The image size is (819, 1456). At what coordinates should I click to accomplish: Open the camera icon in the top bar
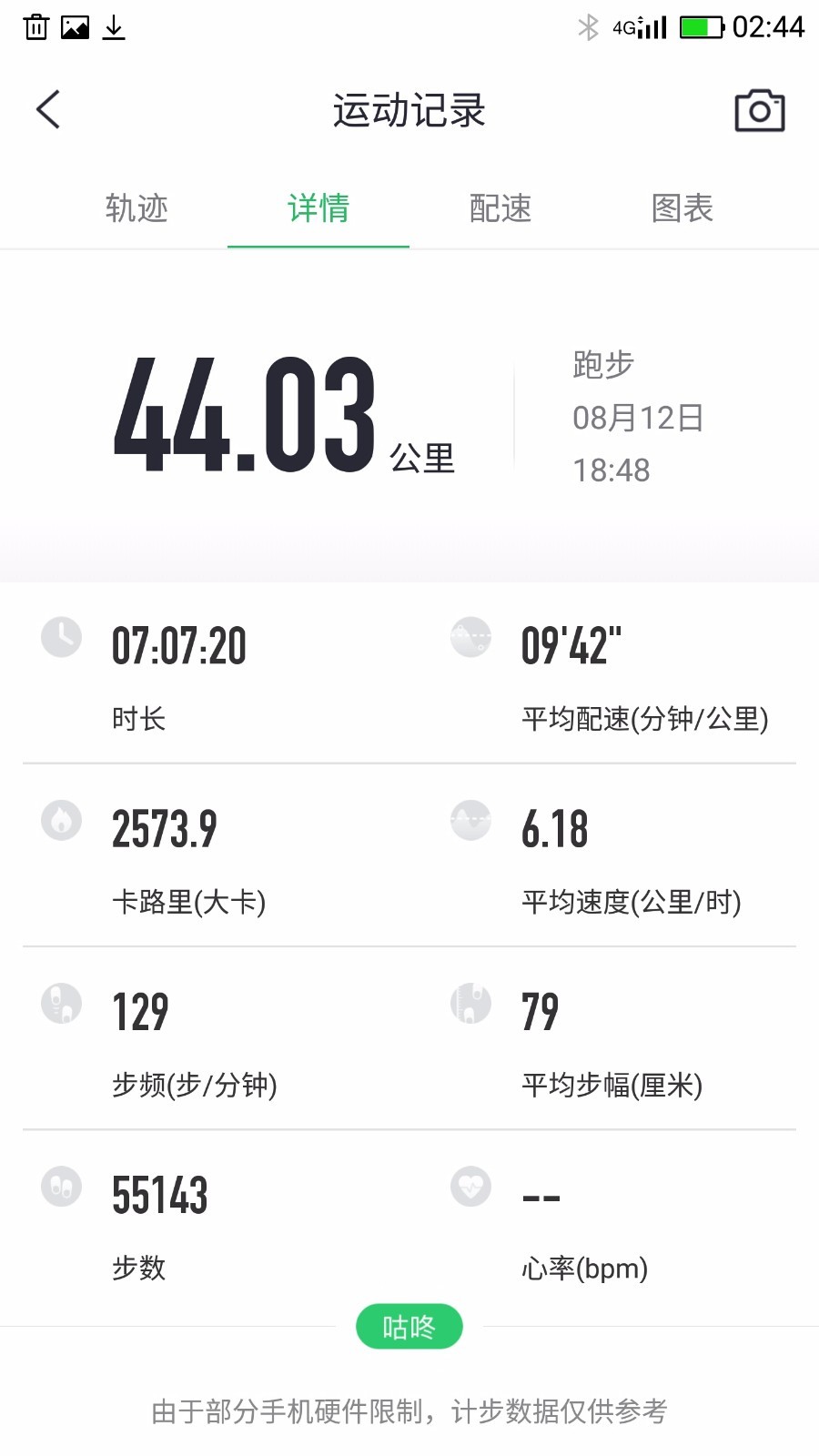coord(760,111)
